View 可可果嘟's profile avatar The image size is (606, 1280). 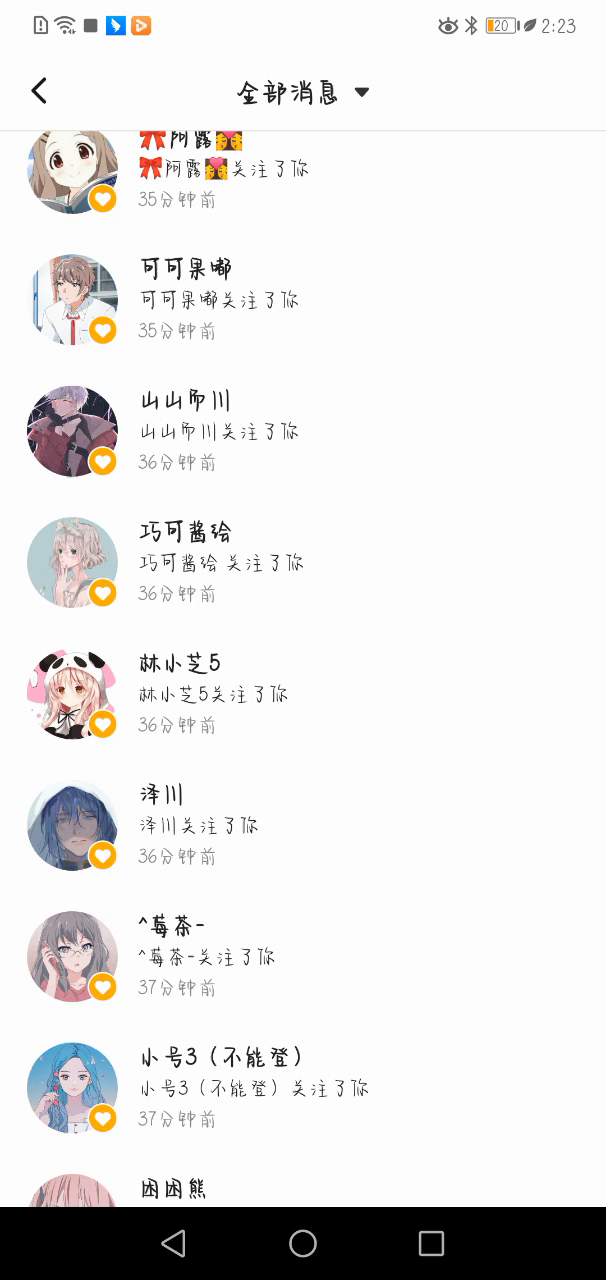[x=72, y=299]
